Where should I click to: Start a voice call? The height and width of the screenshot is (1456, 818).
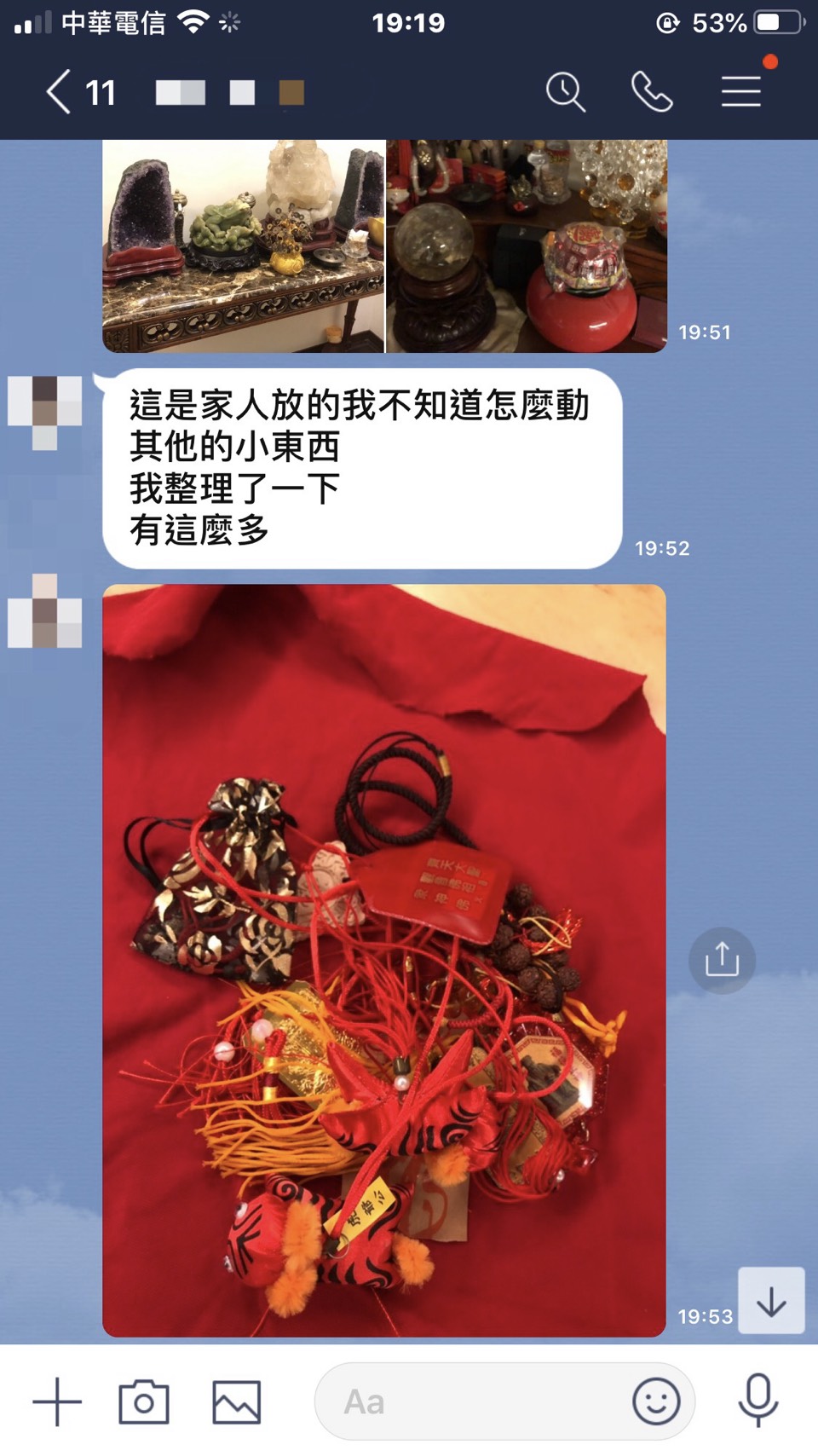tap(652, 92)
